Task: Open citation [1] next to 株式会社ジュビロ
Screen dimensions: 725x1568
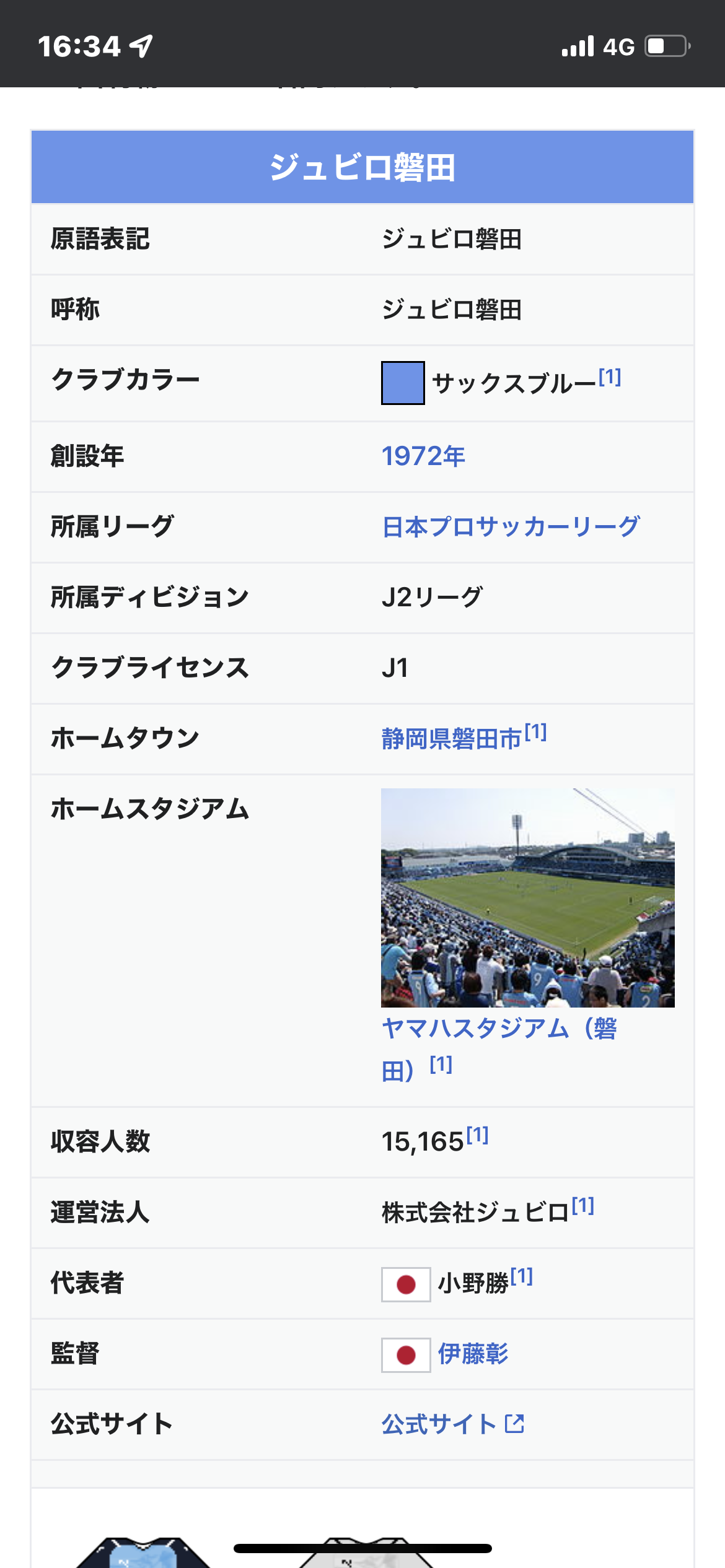Action: 582,1206
